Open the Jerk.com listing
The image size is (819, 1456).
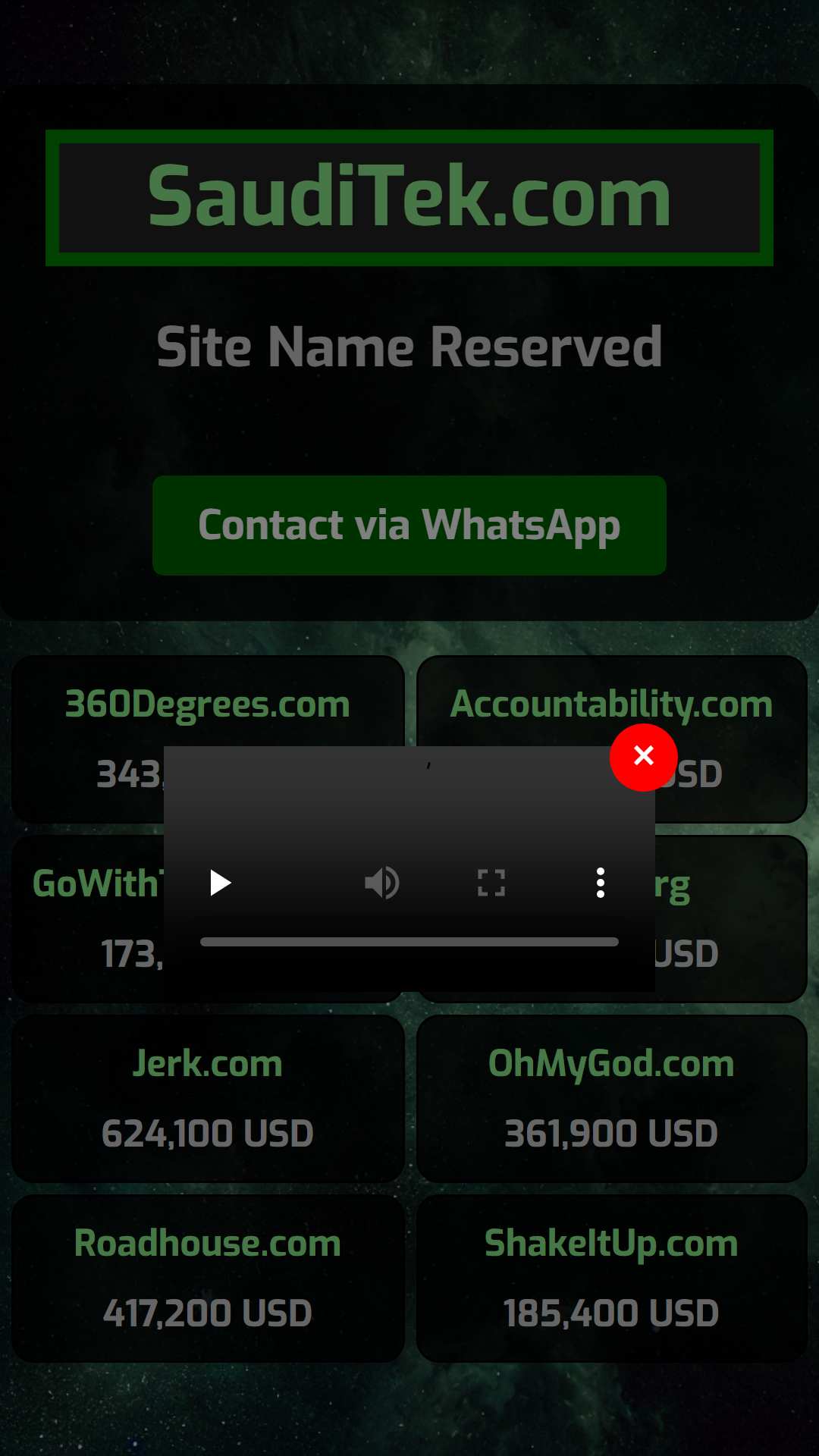click(207, 1064)
